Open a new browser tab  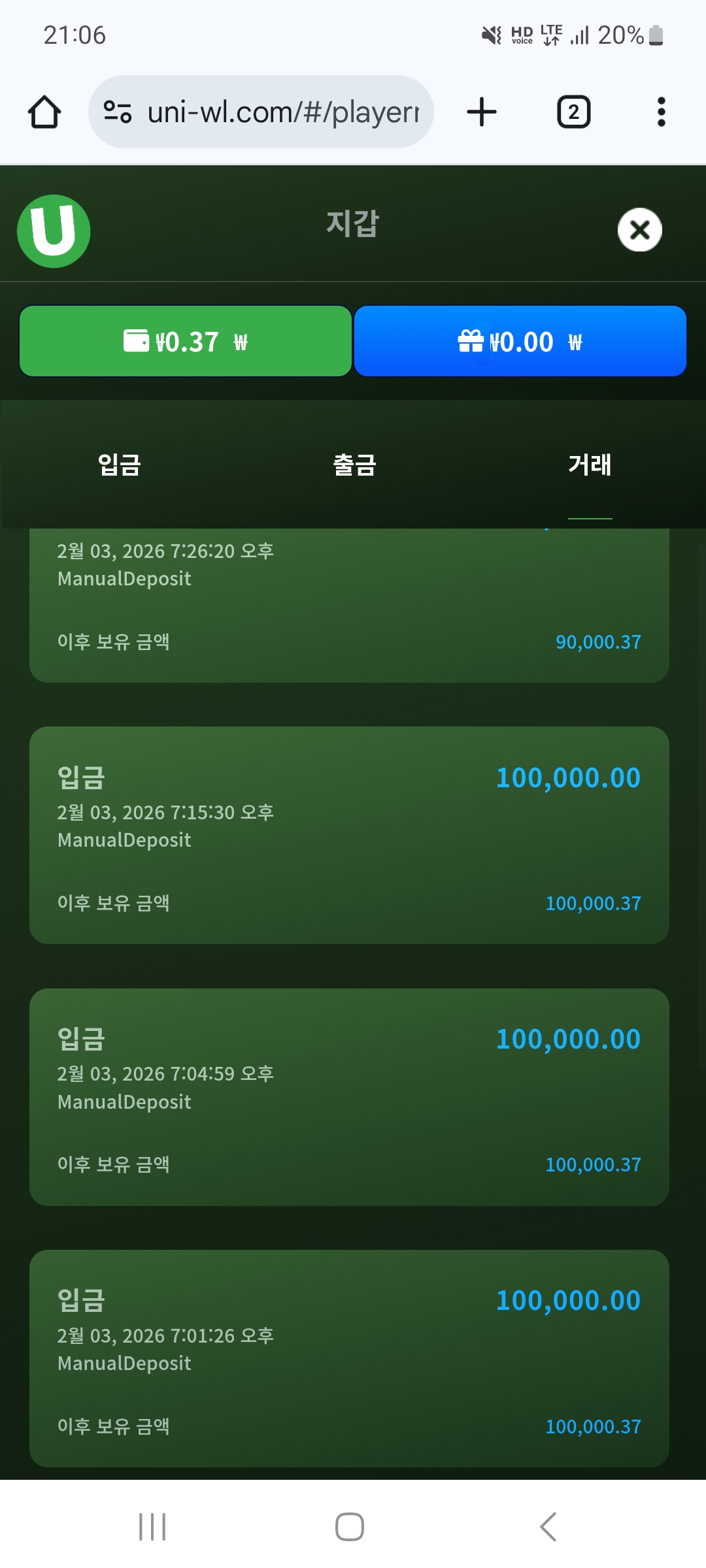pyautogui.click(x=482, y=112)
